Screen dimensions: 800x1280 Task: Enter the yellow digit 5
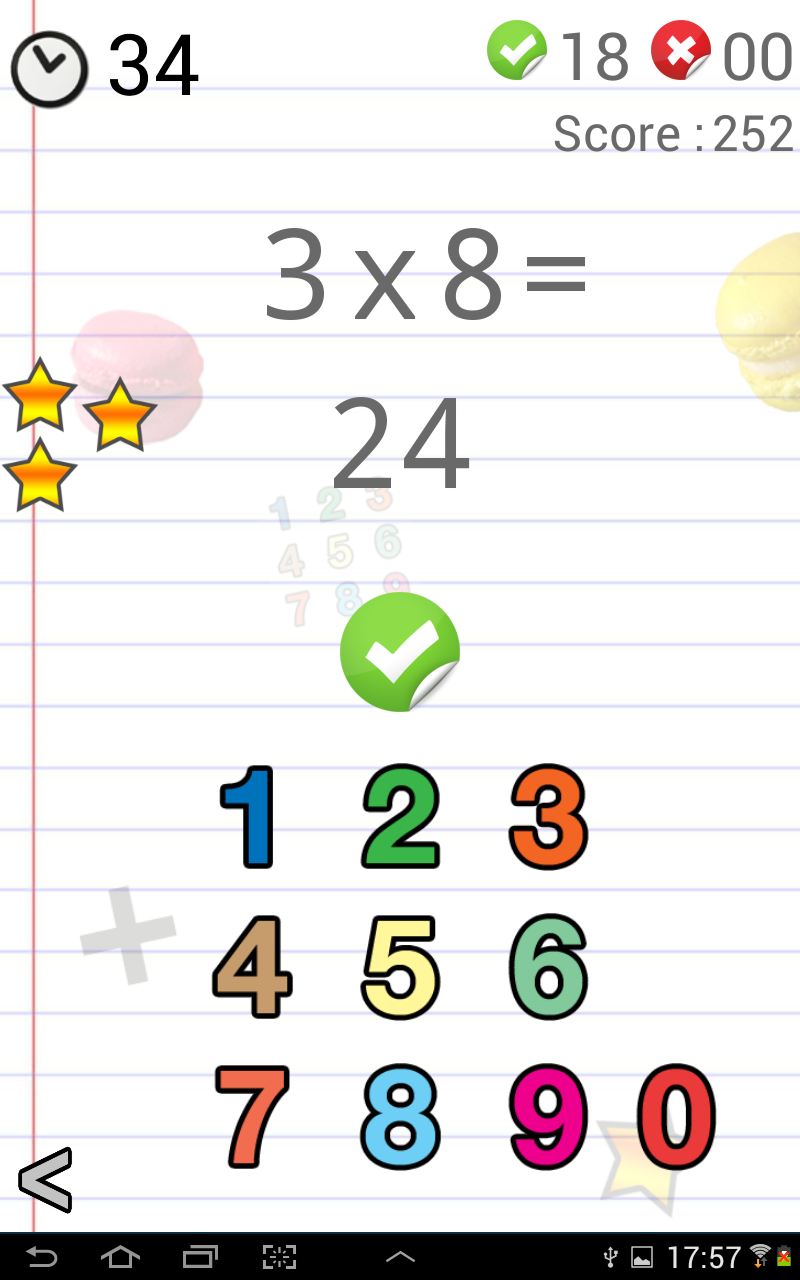(x=400, y=967)
